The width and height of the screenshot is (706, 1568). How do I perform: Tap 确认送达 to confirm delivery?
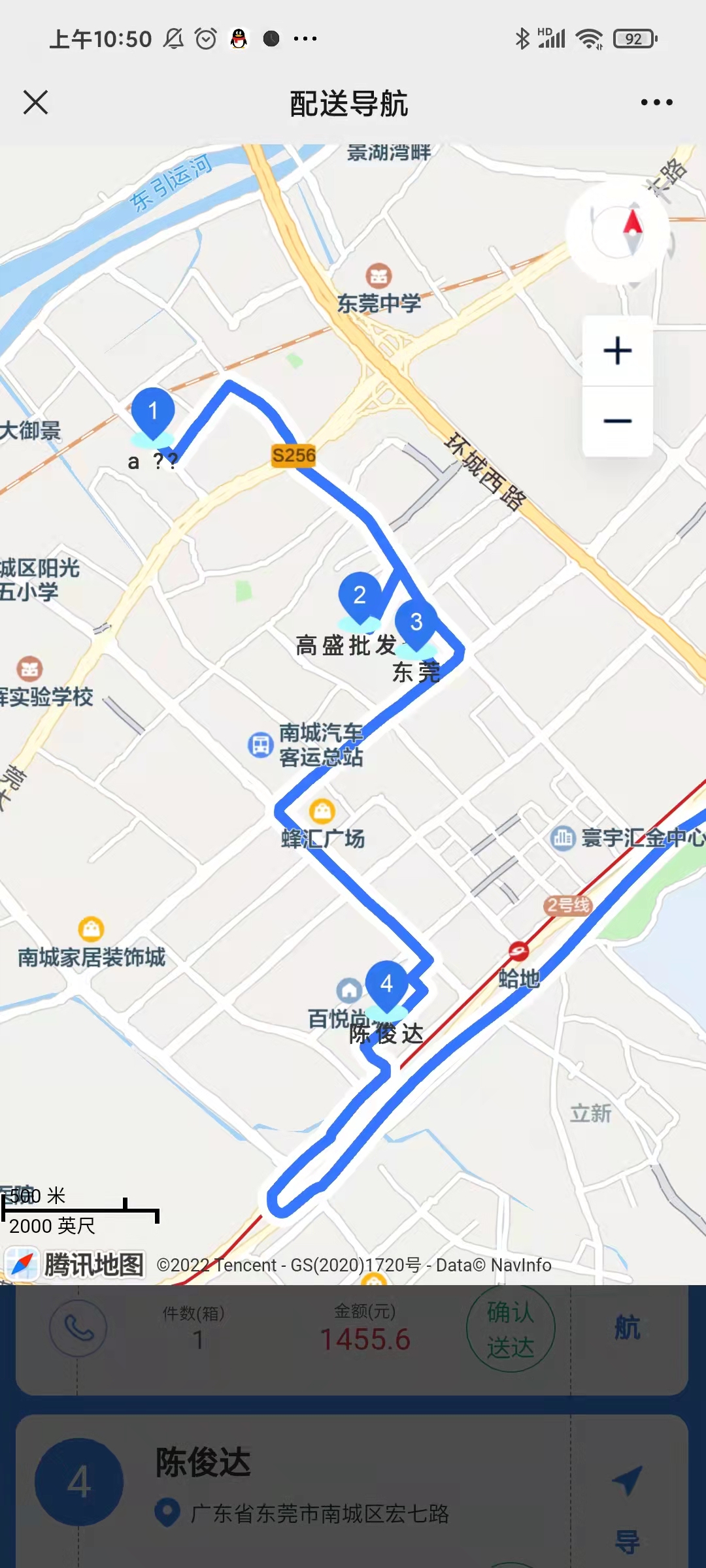coord(511,1330)
